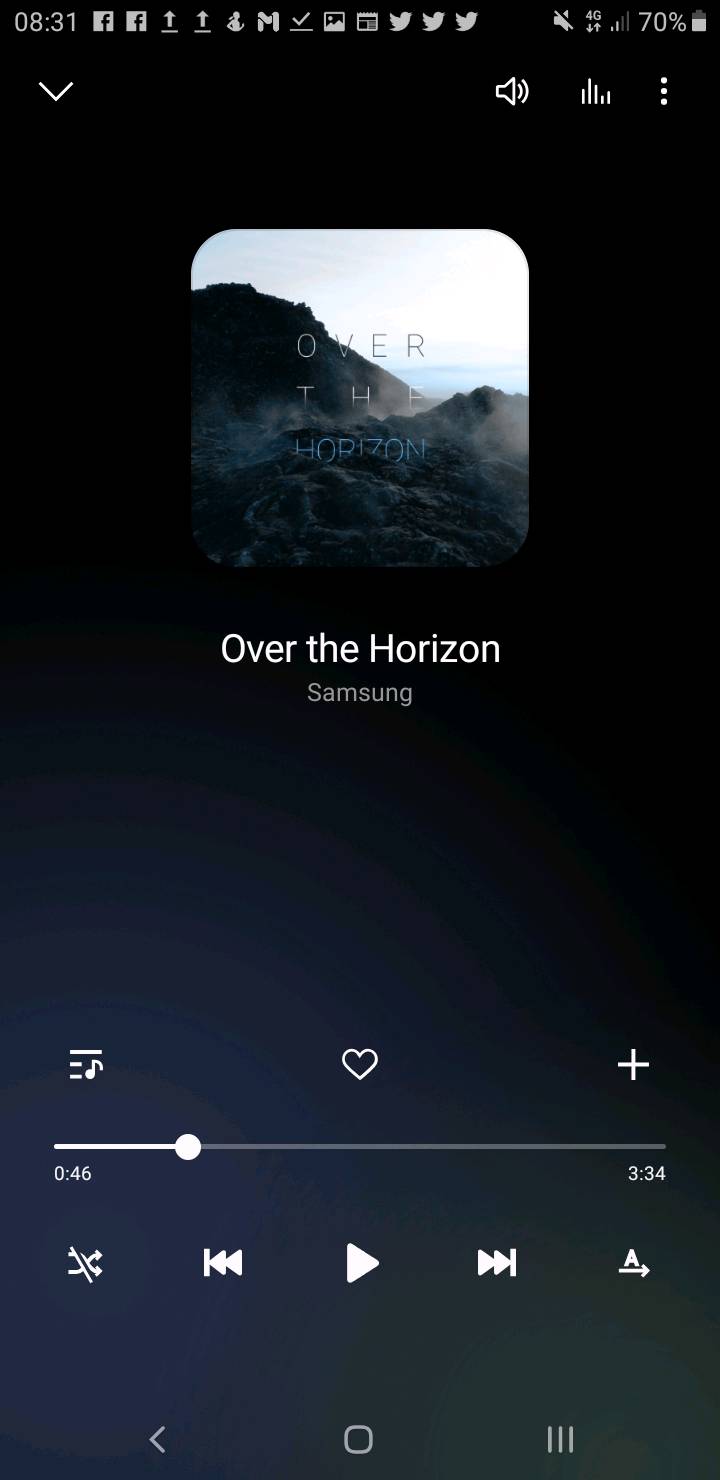
Task: Play Over the Horizon
Action: 361,1264
